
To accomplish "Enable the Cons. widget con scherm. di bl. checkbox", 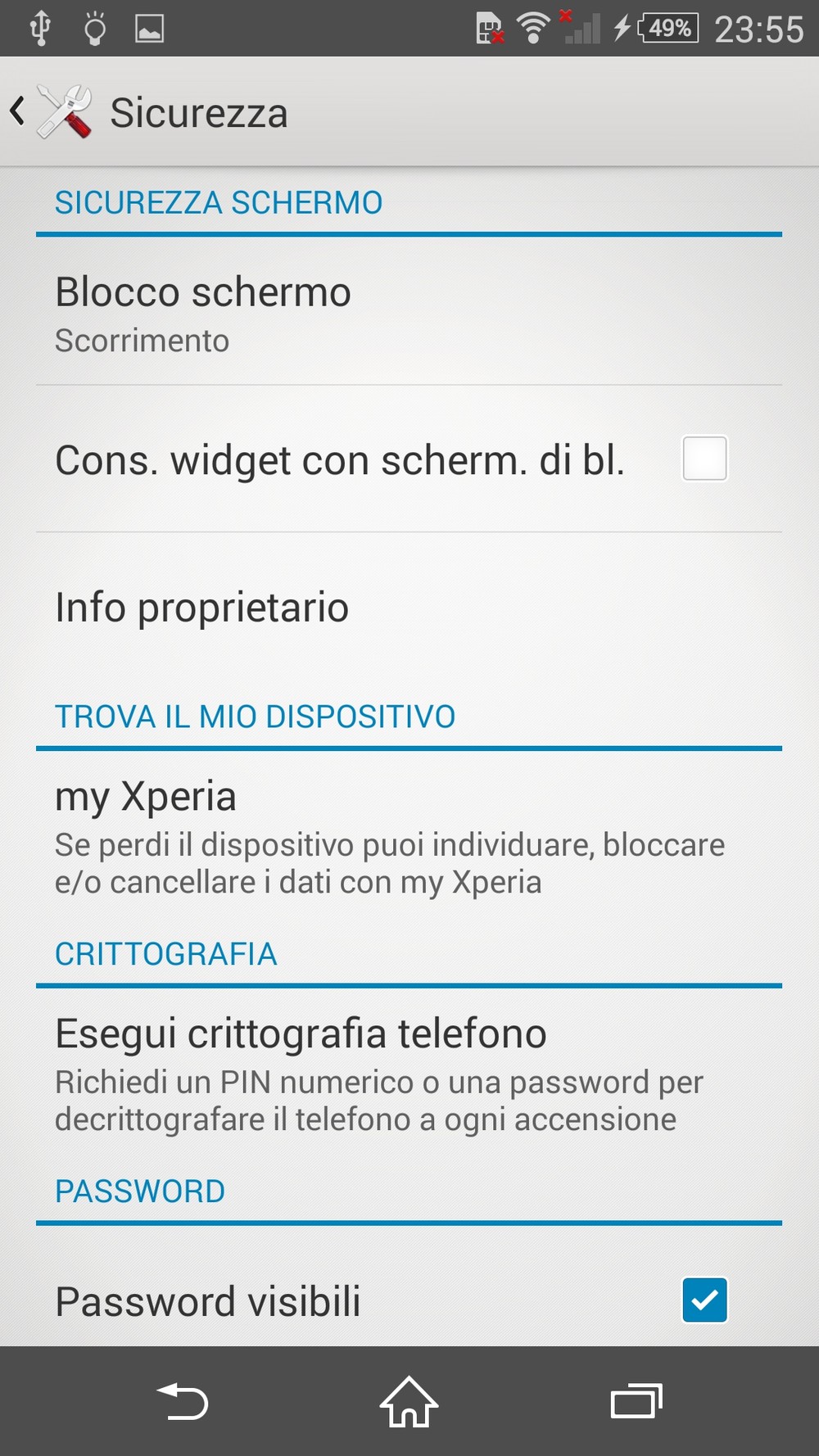I will tap(704, 459).
